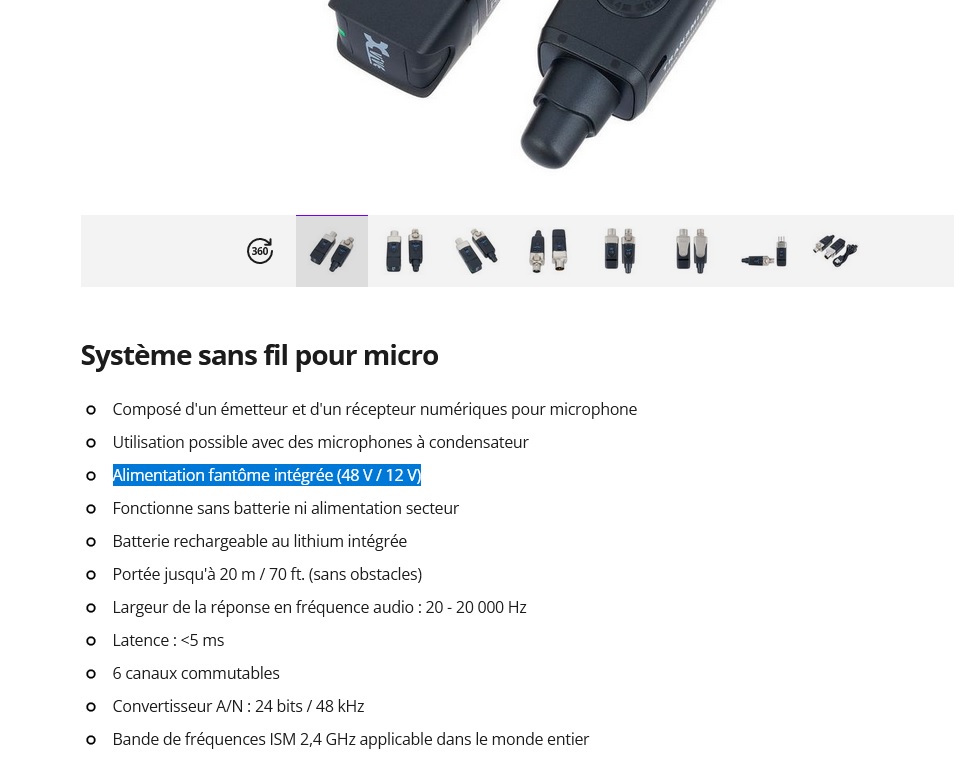
Task: Display the fifth product thumbnail
Action: [x=620, y=251]
